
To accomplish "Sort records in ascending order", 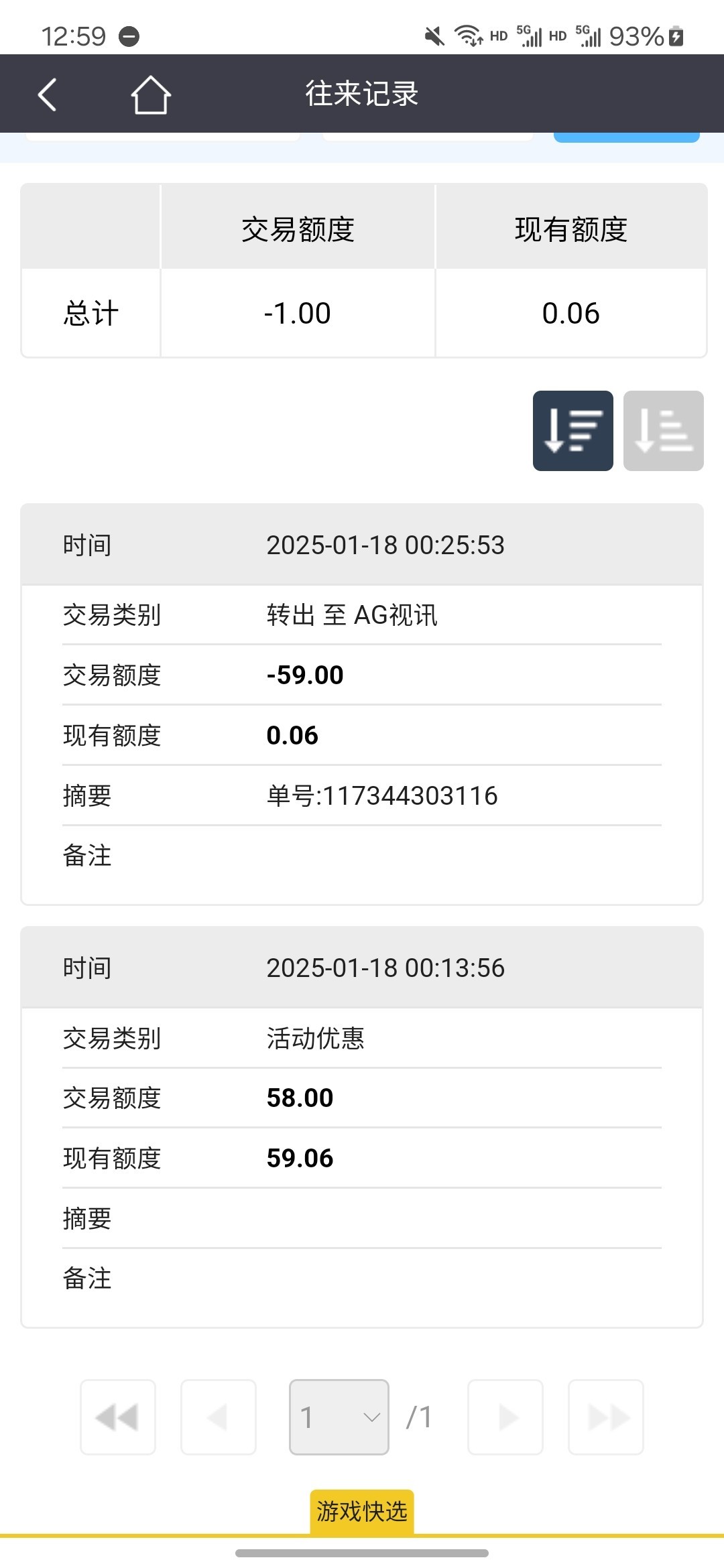I will click(x=664, y=431).
